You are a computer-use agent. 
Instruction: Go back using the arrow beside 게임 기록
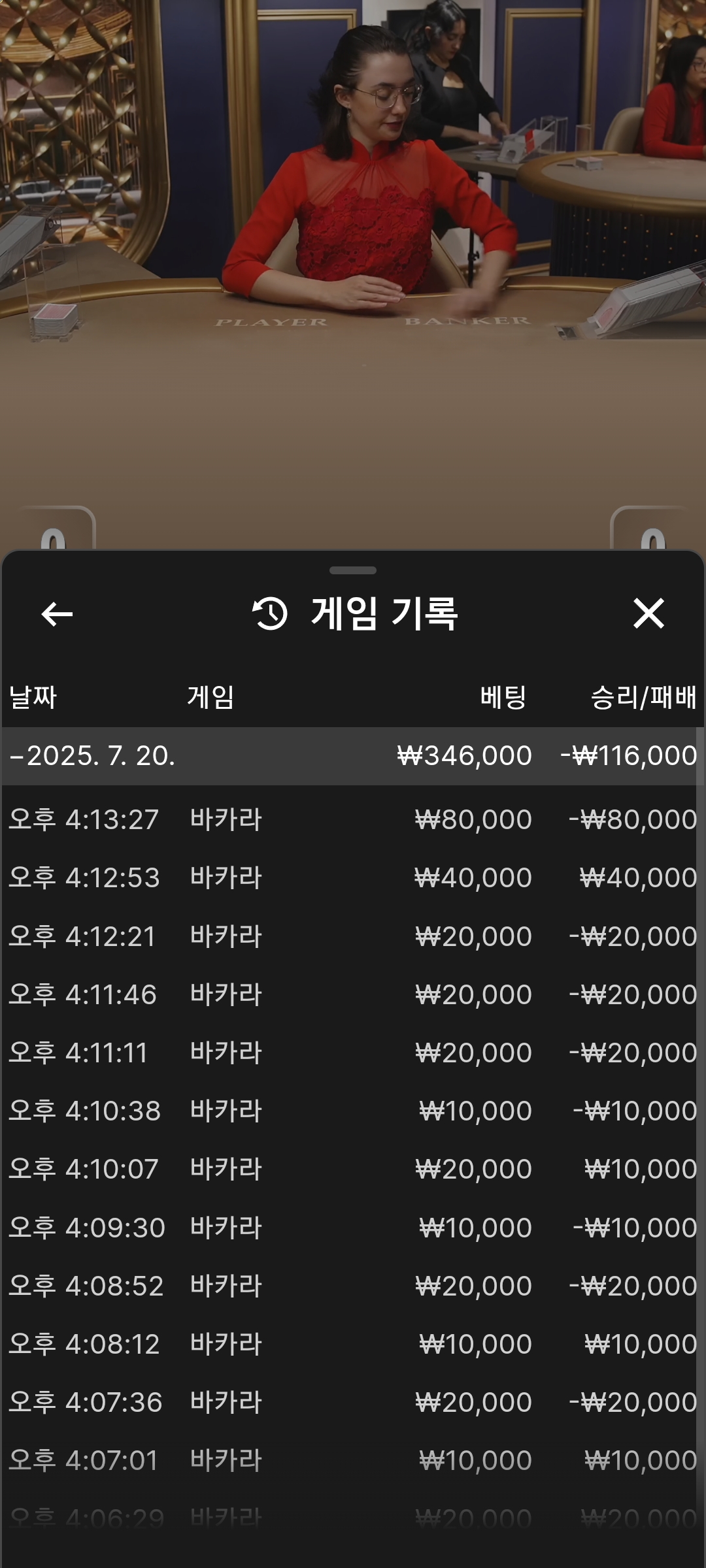pyautogui.click(x=57, y=613)
